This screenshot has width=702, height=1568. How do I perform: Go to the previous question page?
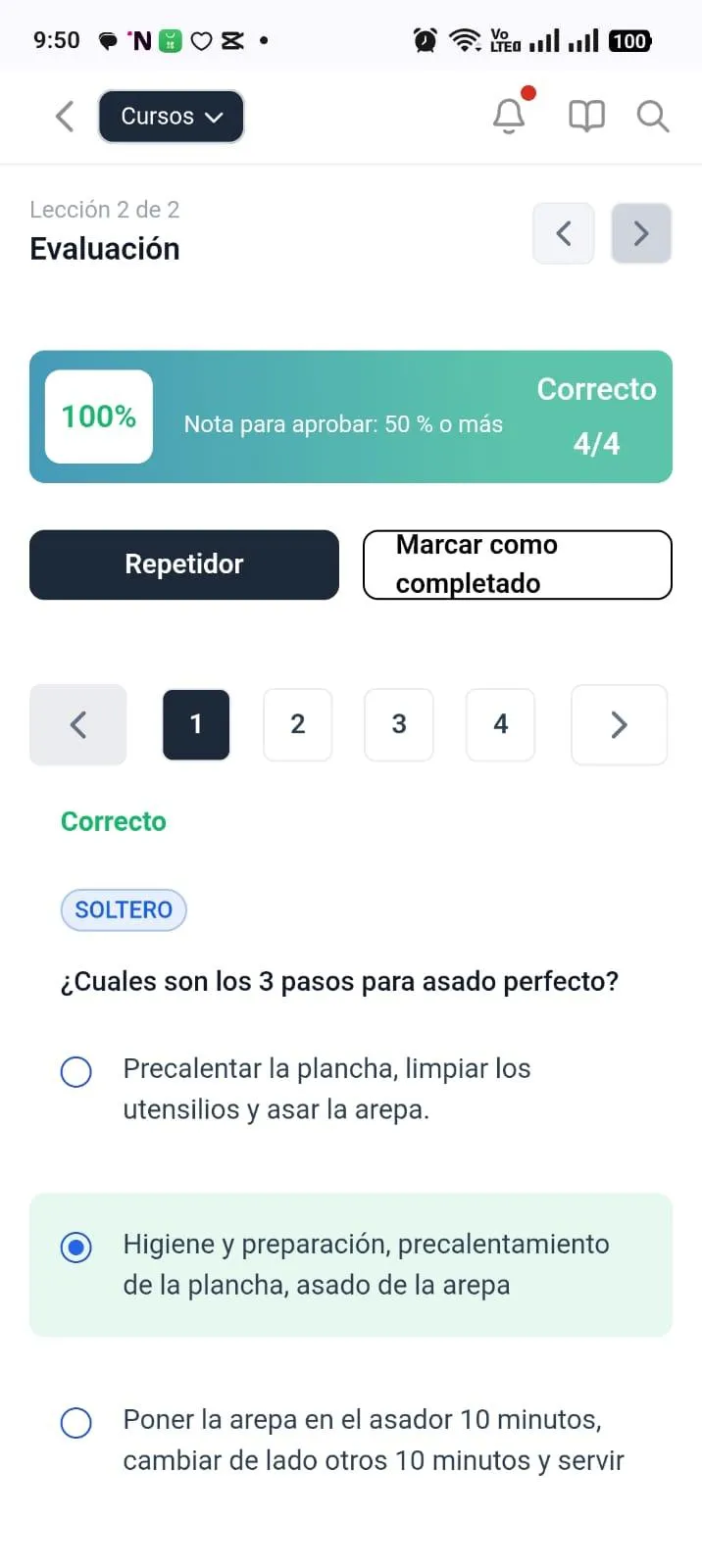click(78, 724)
